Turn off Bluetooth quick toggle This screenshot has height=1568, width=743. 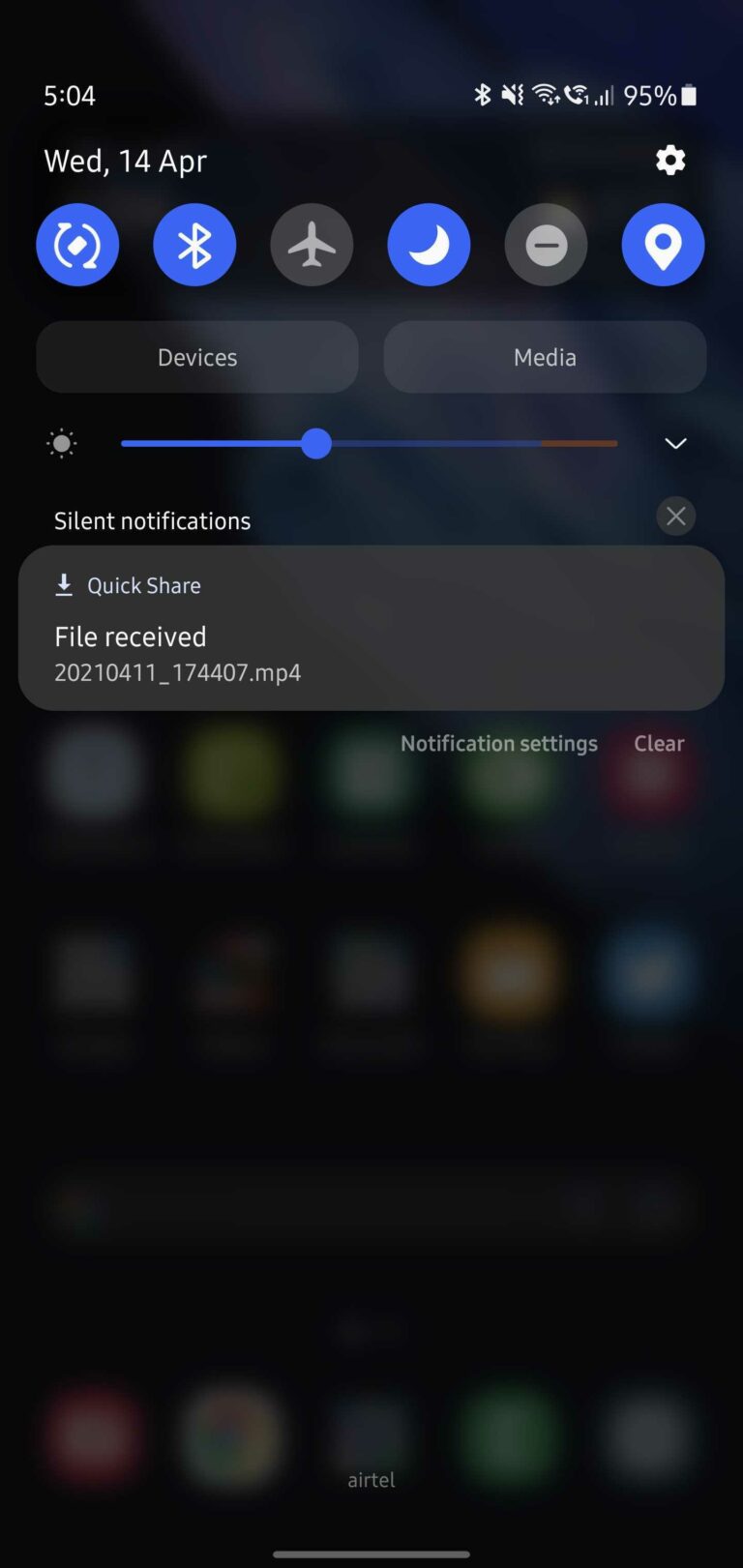click(x=194, y=245)
